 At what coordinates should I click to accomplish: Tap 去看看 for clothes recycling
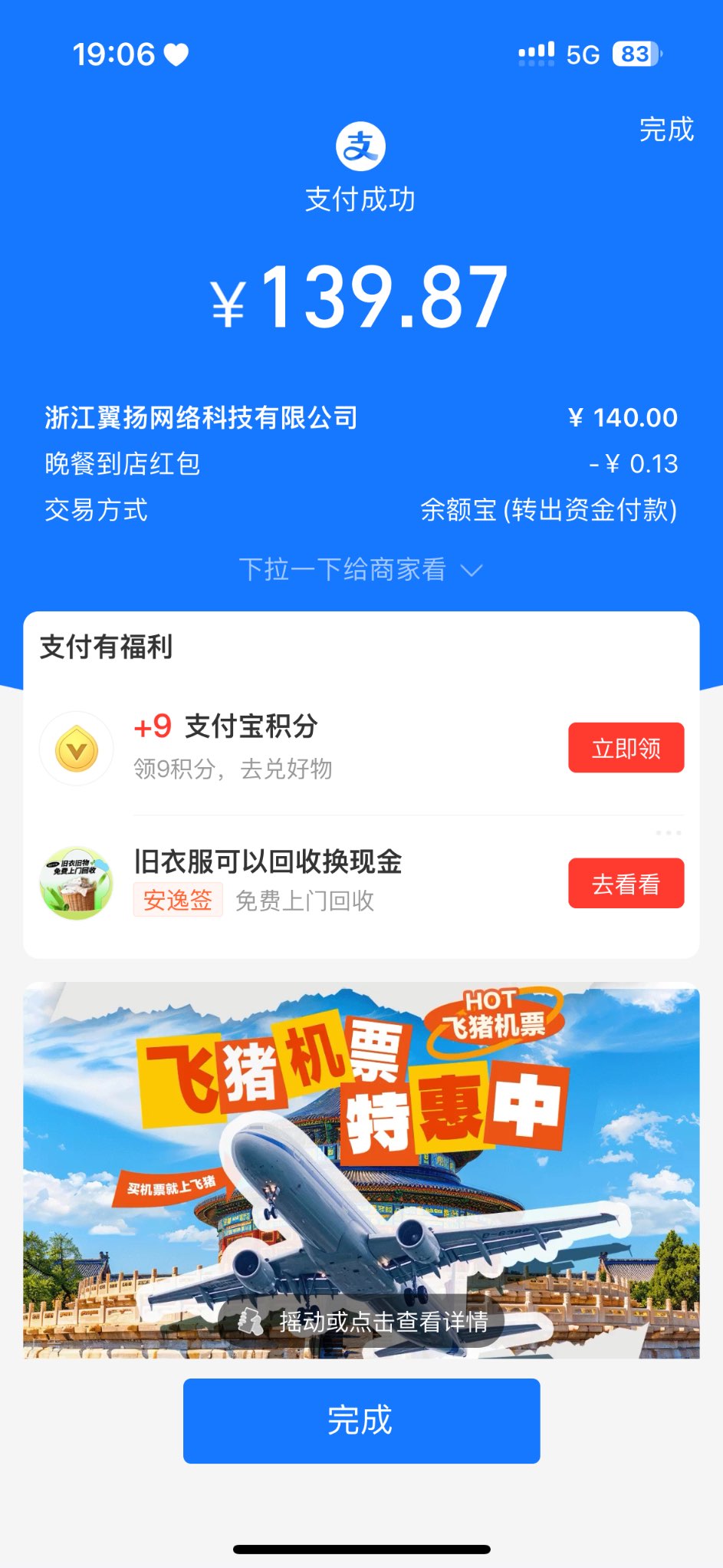[x=626, y=884]
